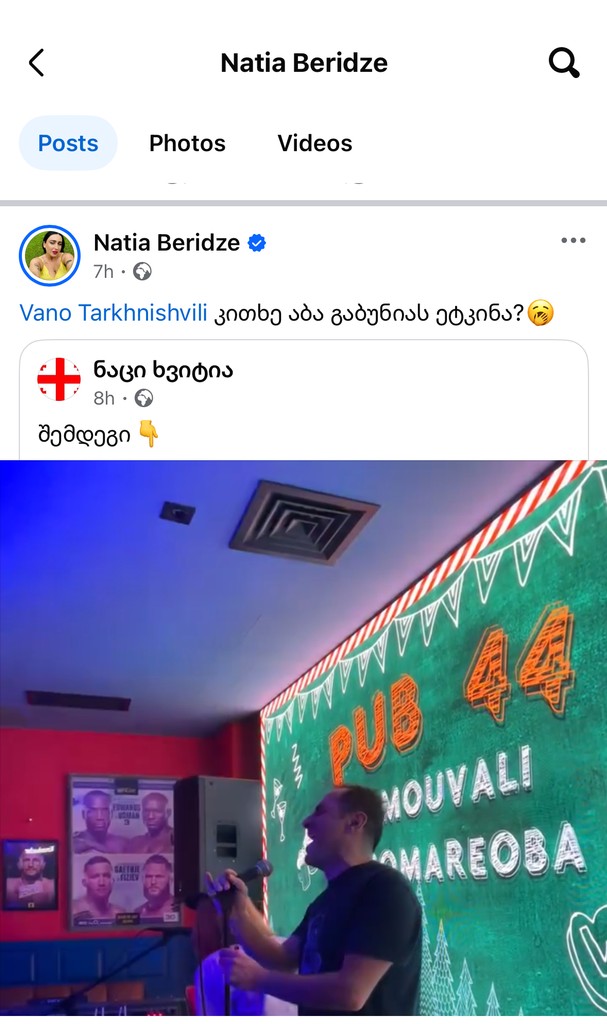Open the tagged Vano Tarkhnishvili profile link
The width and height of the screenshot is (607, 1024).
click(113, 314)
